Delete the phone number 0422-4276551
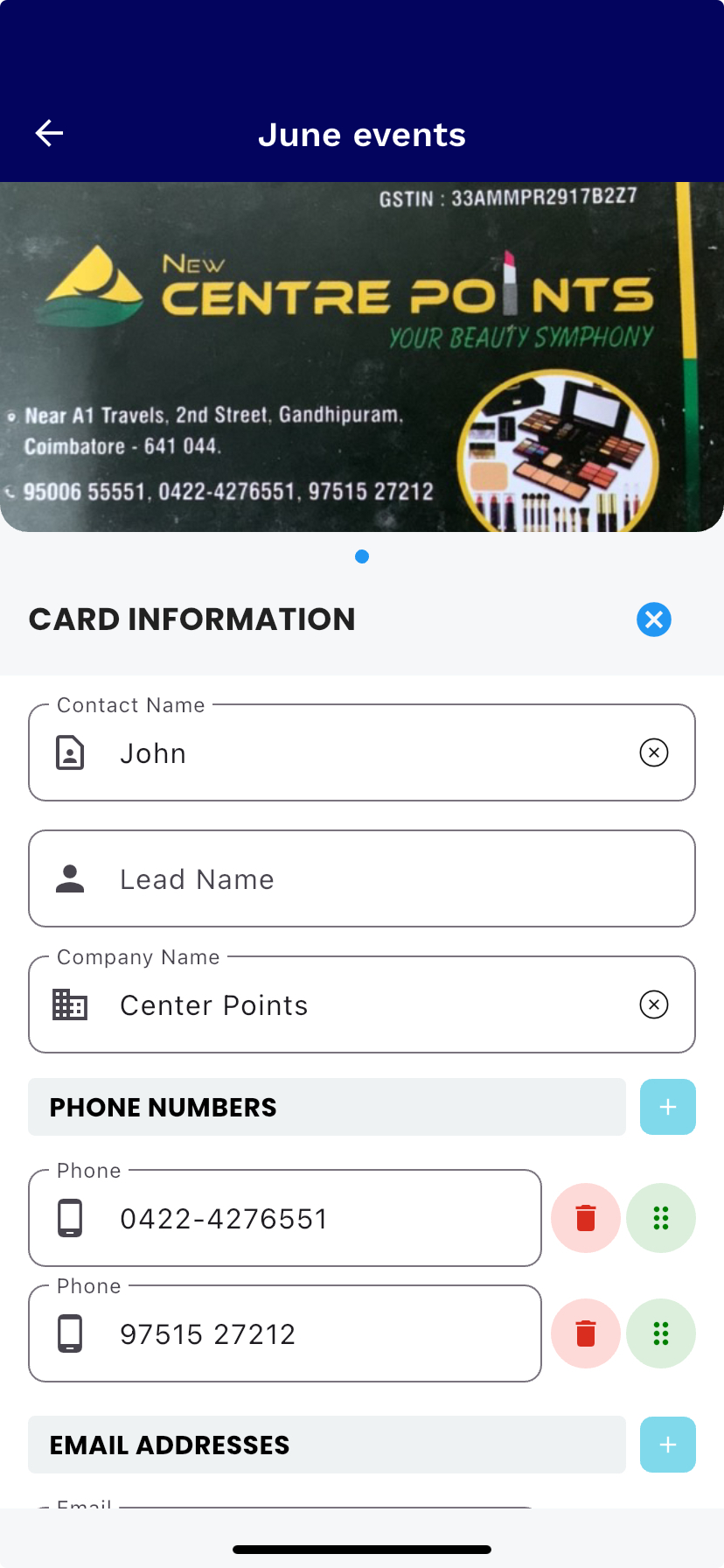 pyautogui.click(x=585, y=1217)
